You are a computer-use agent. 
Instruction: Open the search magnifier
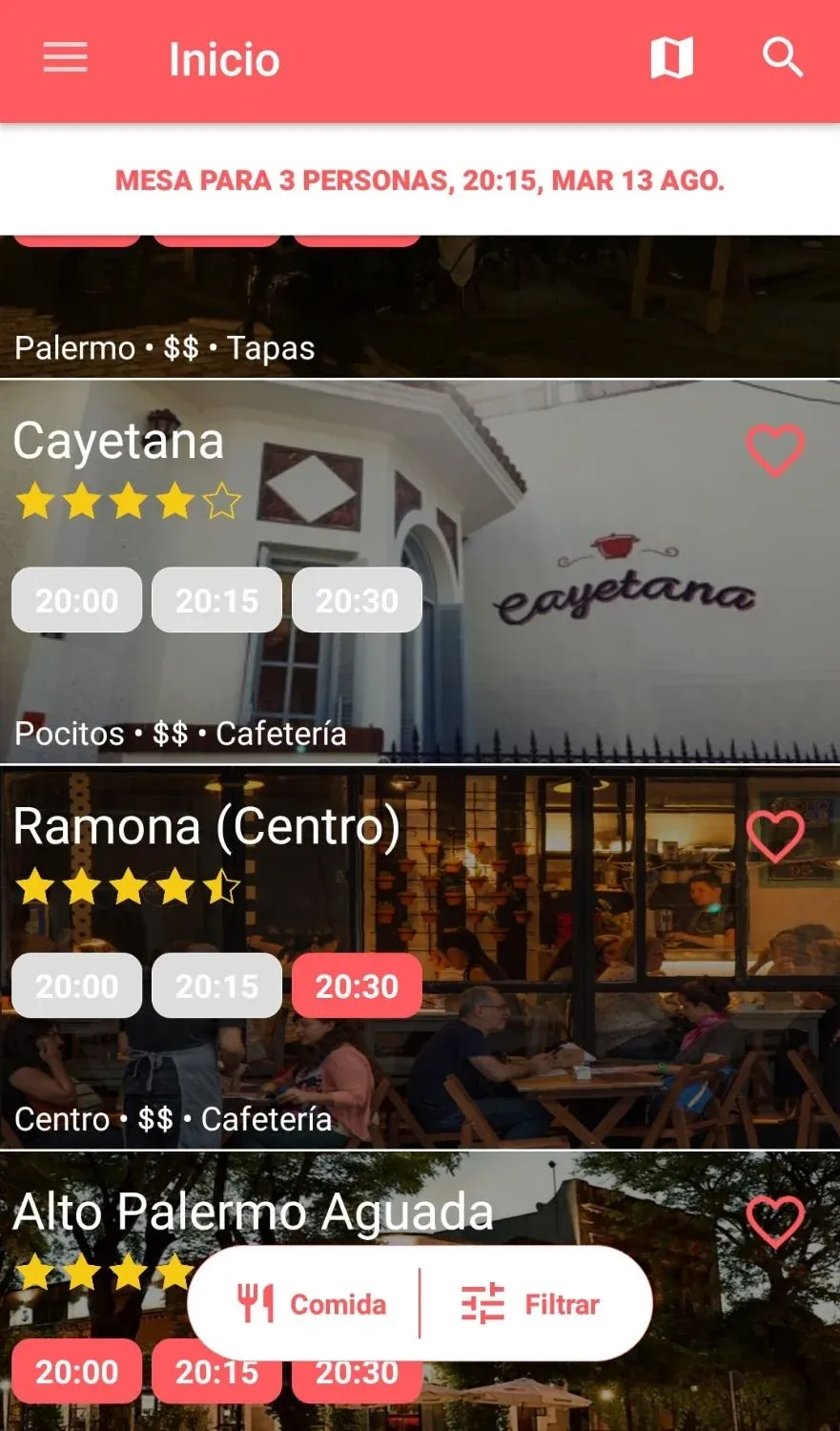(782, 58)
